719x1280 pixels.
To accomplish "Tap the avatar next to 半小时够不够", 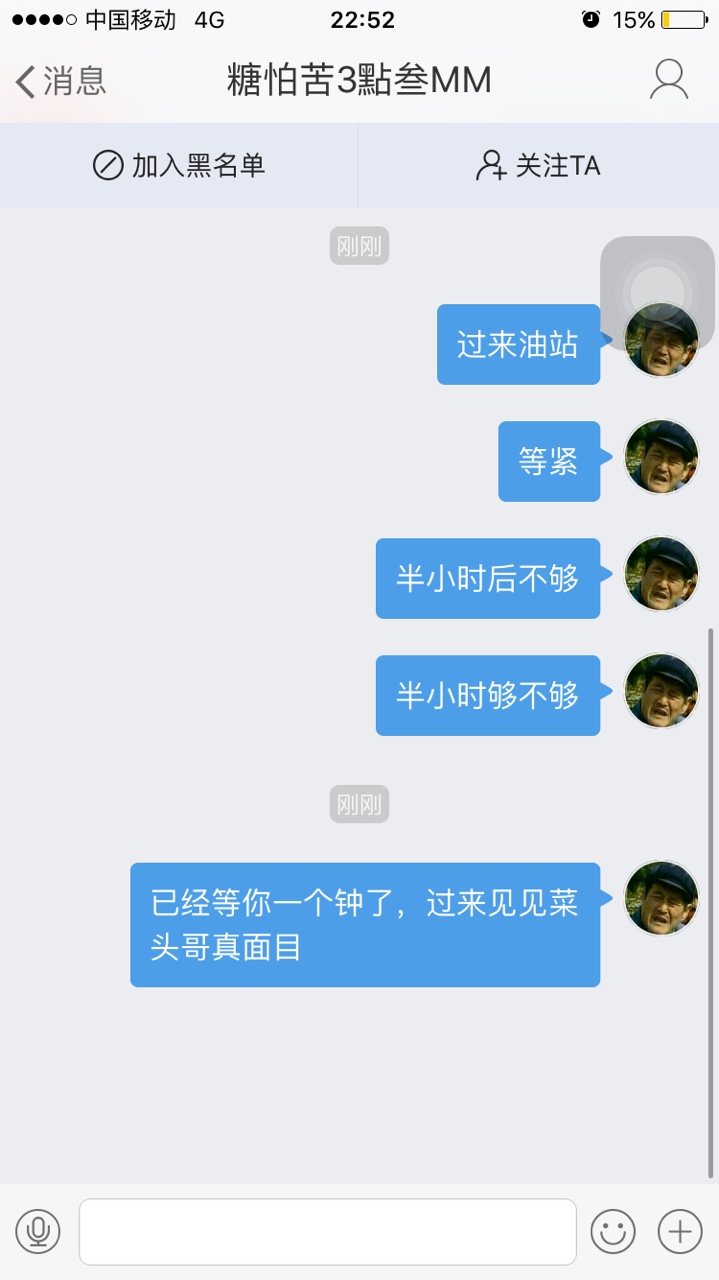I will pyautogui.click(x=661, y=691).
